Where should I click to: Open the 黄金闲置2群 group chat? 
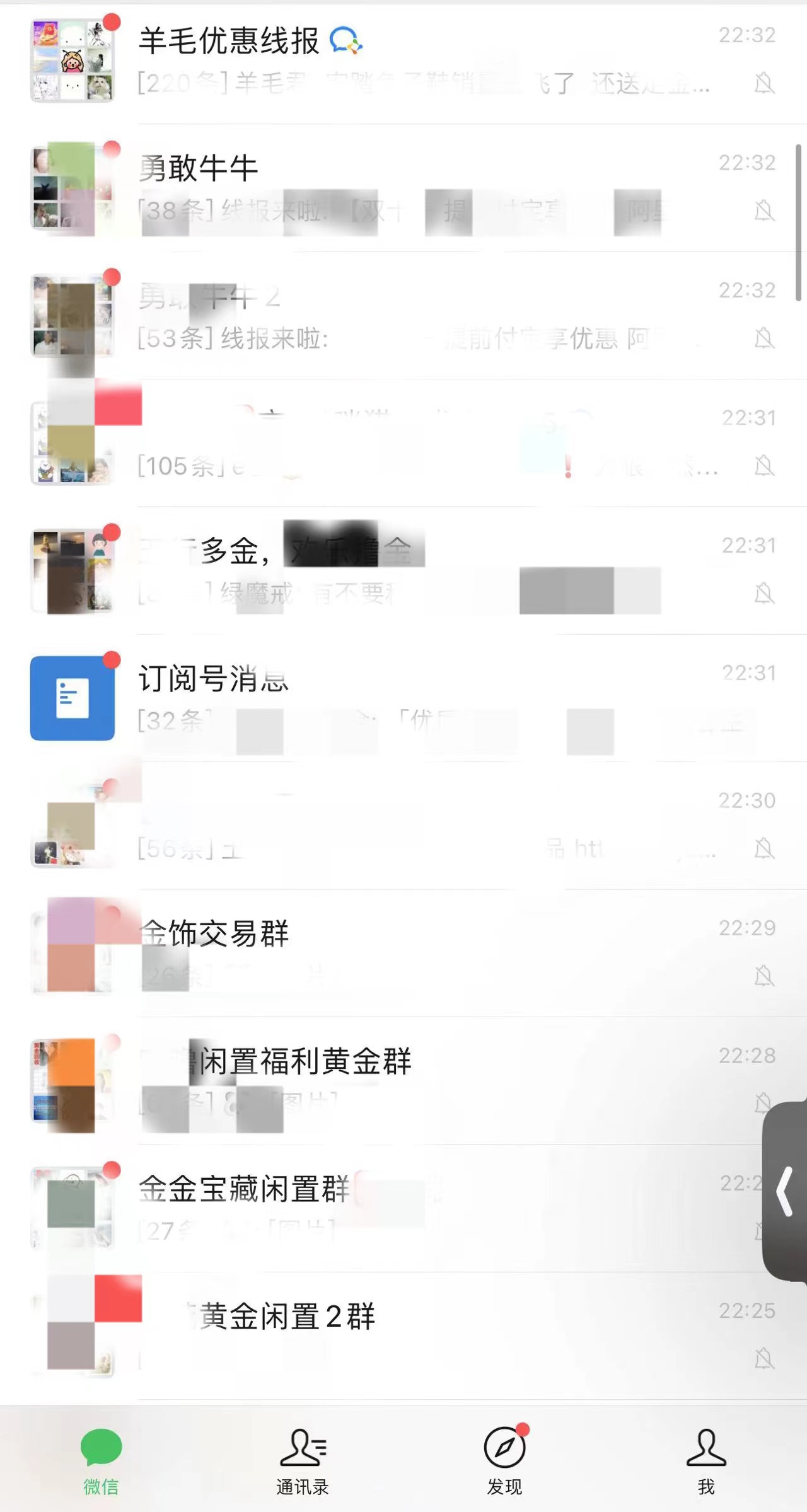coord(403,1335)
